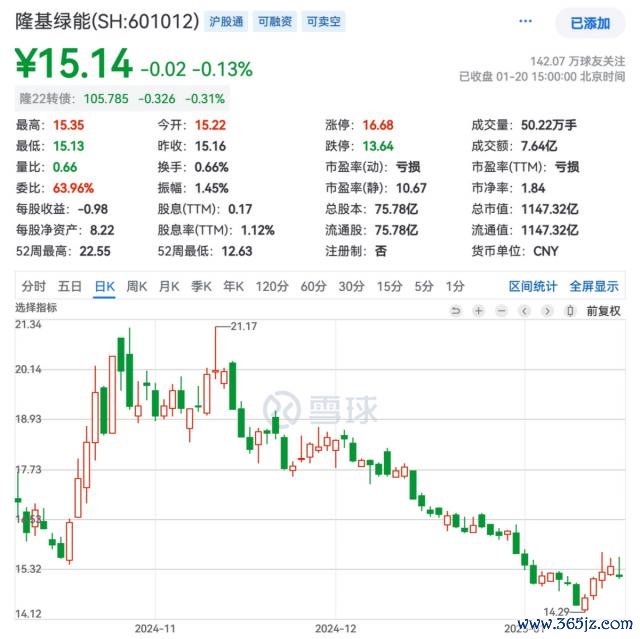Screen dimensions: 640x639
Task: Open 全屏显示 fullscreen chart
Action: click(594, 286)
